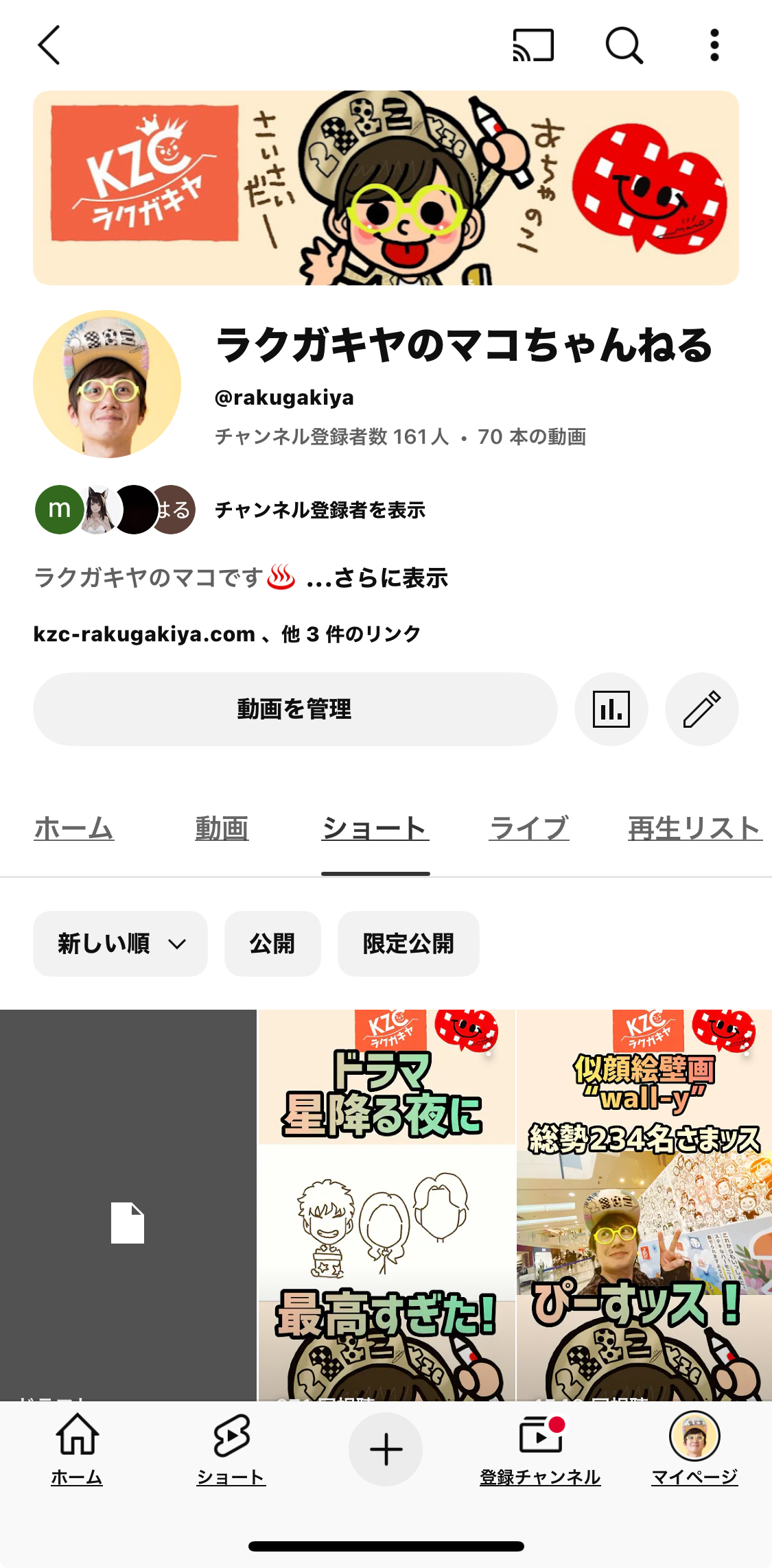772x1568 pixels.
Task: Switch to the 再生リスト tab
Action: click(694, 829)
